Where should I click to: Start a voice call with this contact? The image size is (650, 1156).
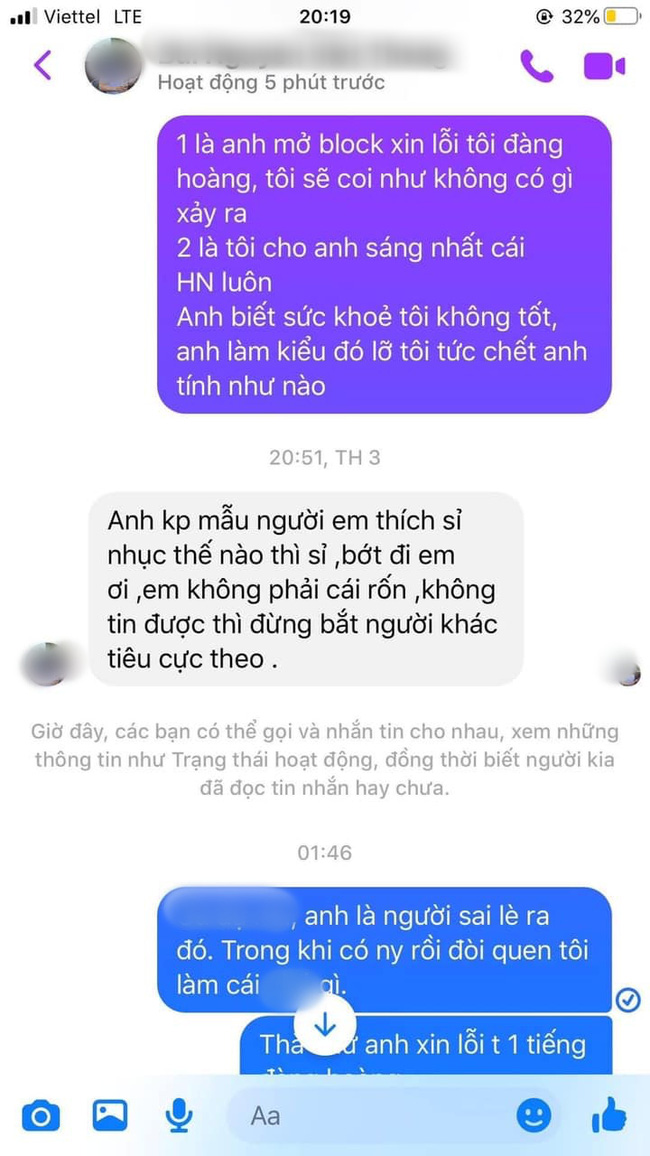click(x=536, y=66)
